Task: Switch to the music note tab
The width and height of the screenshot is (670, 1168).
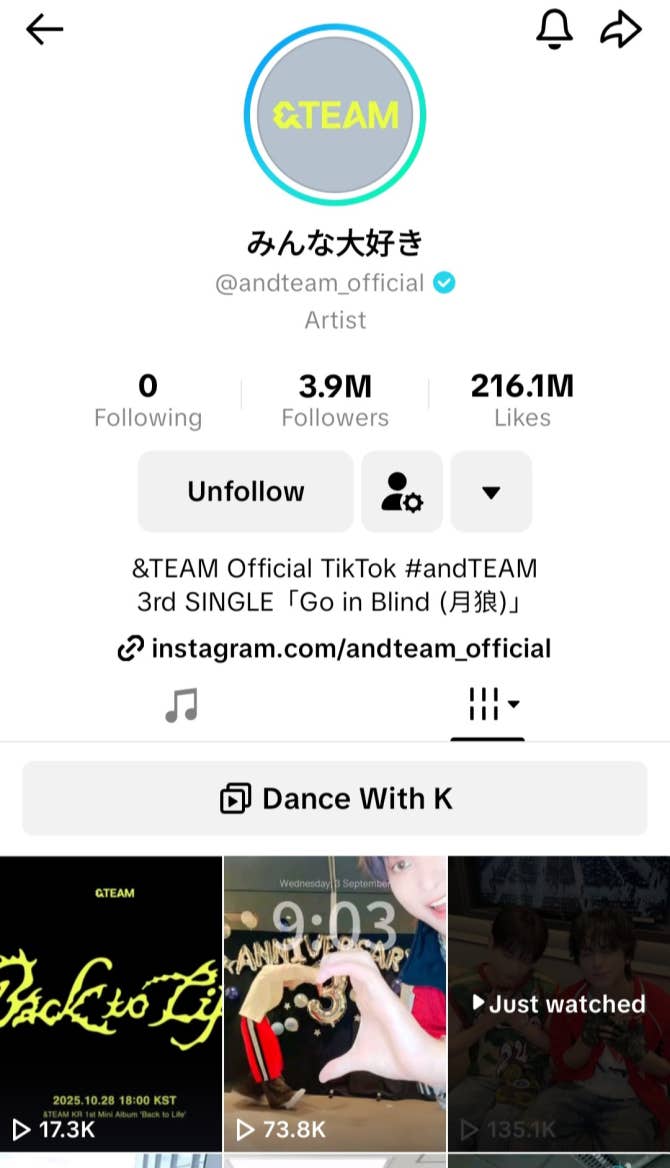Action: [181, 705]
